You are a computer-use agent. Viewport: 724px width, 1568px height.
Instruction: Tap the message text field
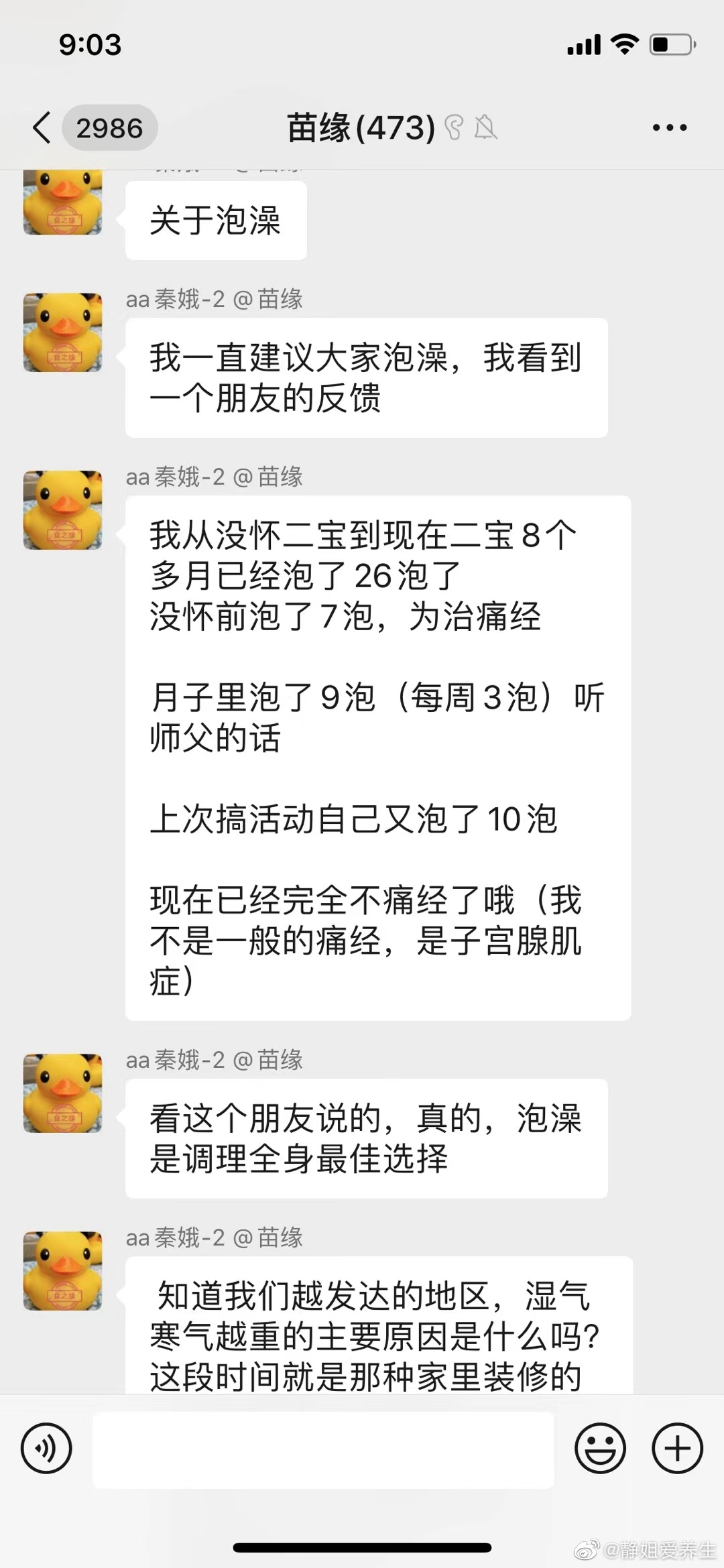[323, 1449]
